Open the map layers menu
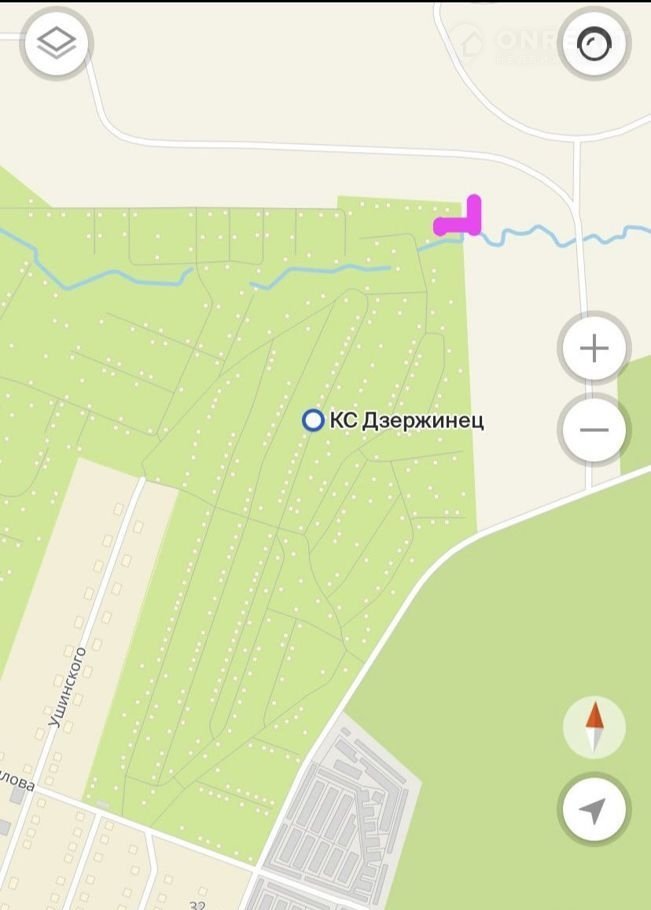 pos(56,43)
